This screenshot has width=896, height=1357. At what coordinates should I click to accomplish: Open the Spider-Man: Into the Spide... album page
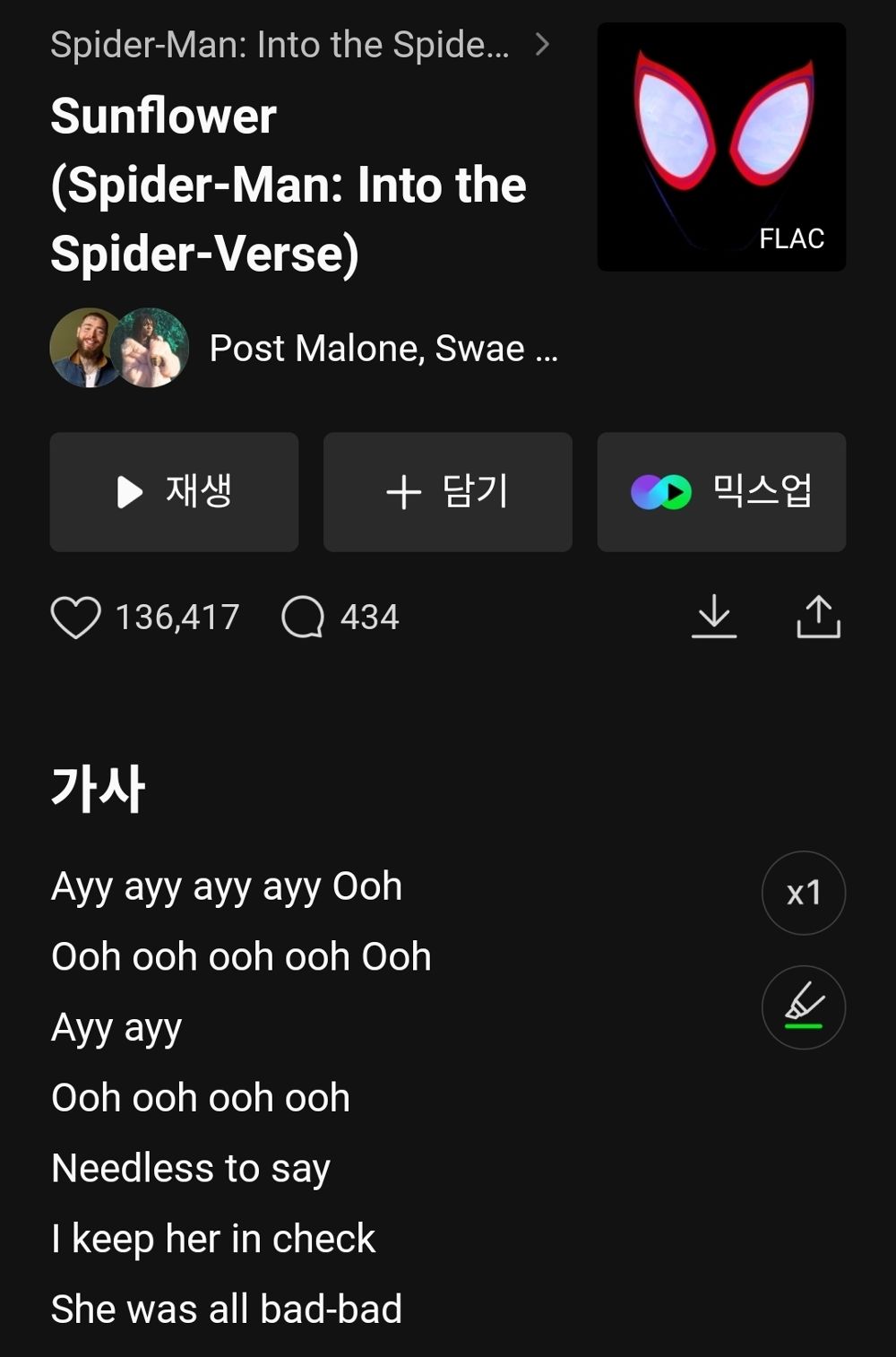point(278,43)
